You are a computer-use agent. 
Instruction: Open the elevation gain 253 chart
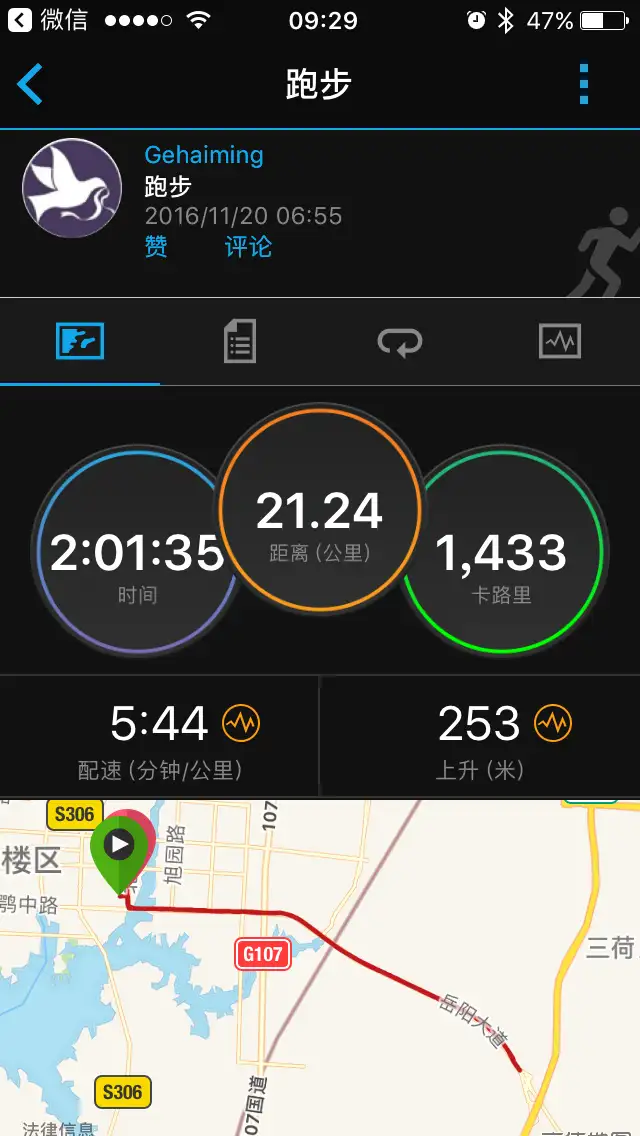[552, 723]
